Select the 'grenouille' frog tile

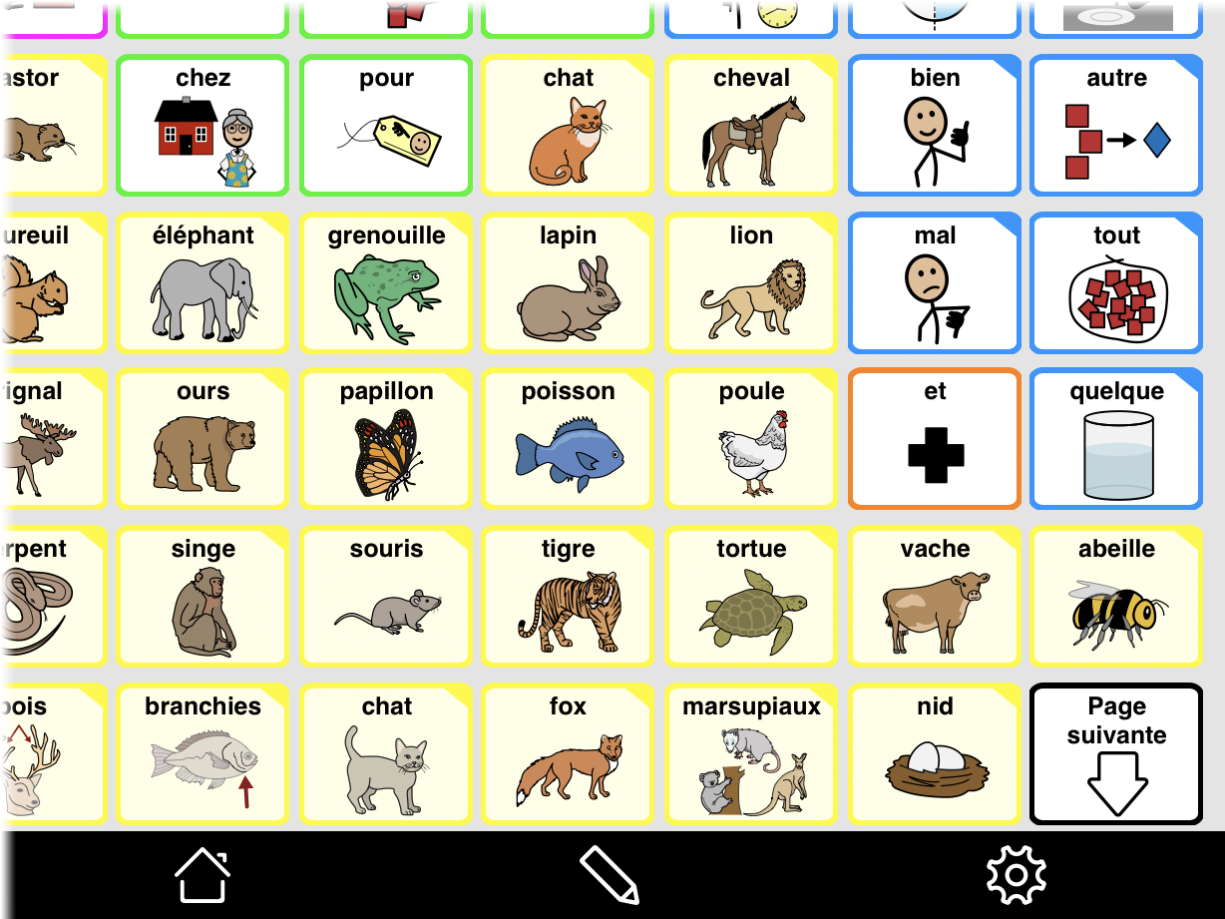[x=386, y=283]
